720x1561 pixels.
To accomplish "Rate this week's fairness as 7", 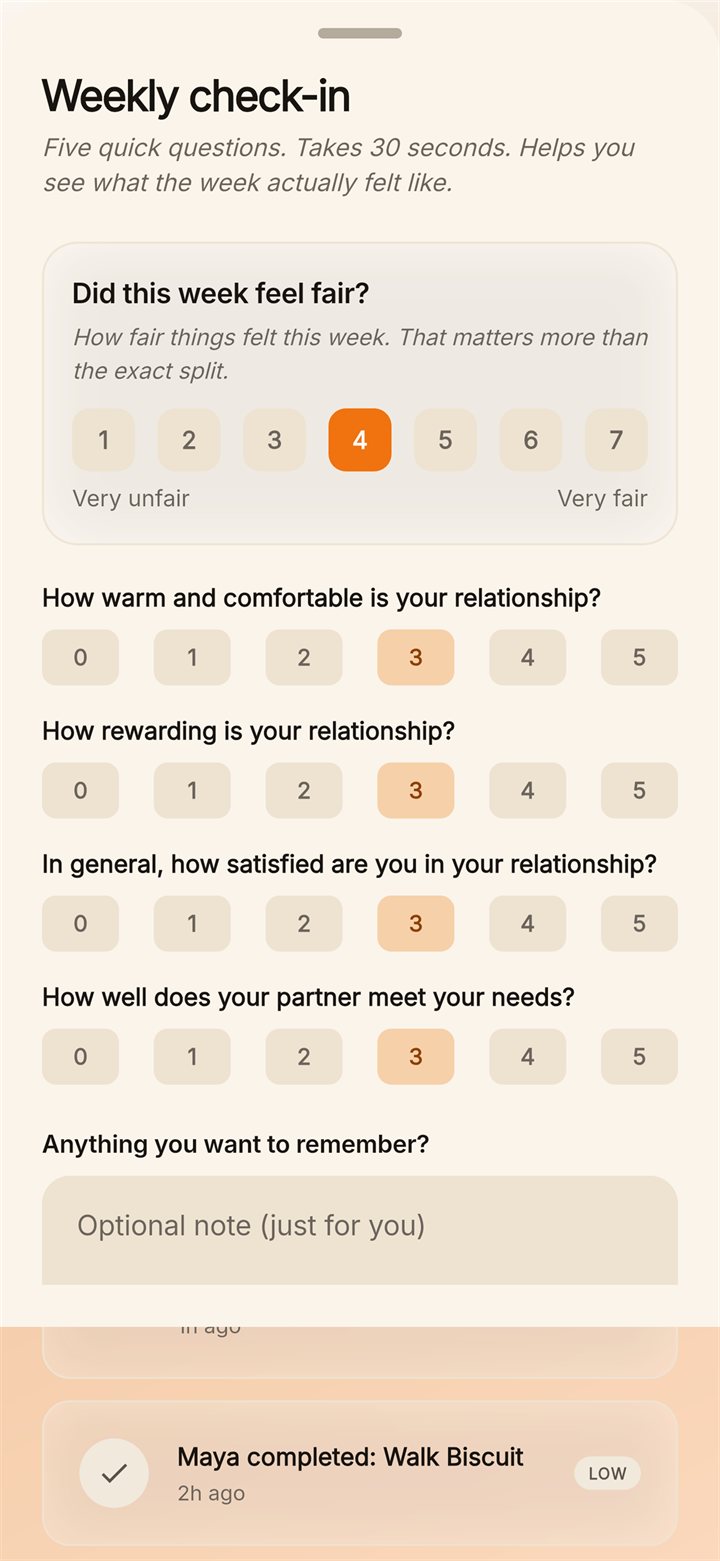I will (616, 440).
